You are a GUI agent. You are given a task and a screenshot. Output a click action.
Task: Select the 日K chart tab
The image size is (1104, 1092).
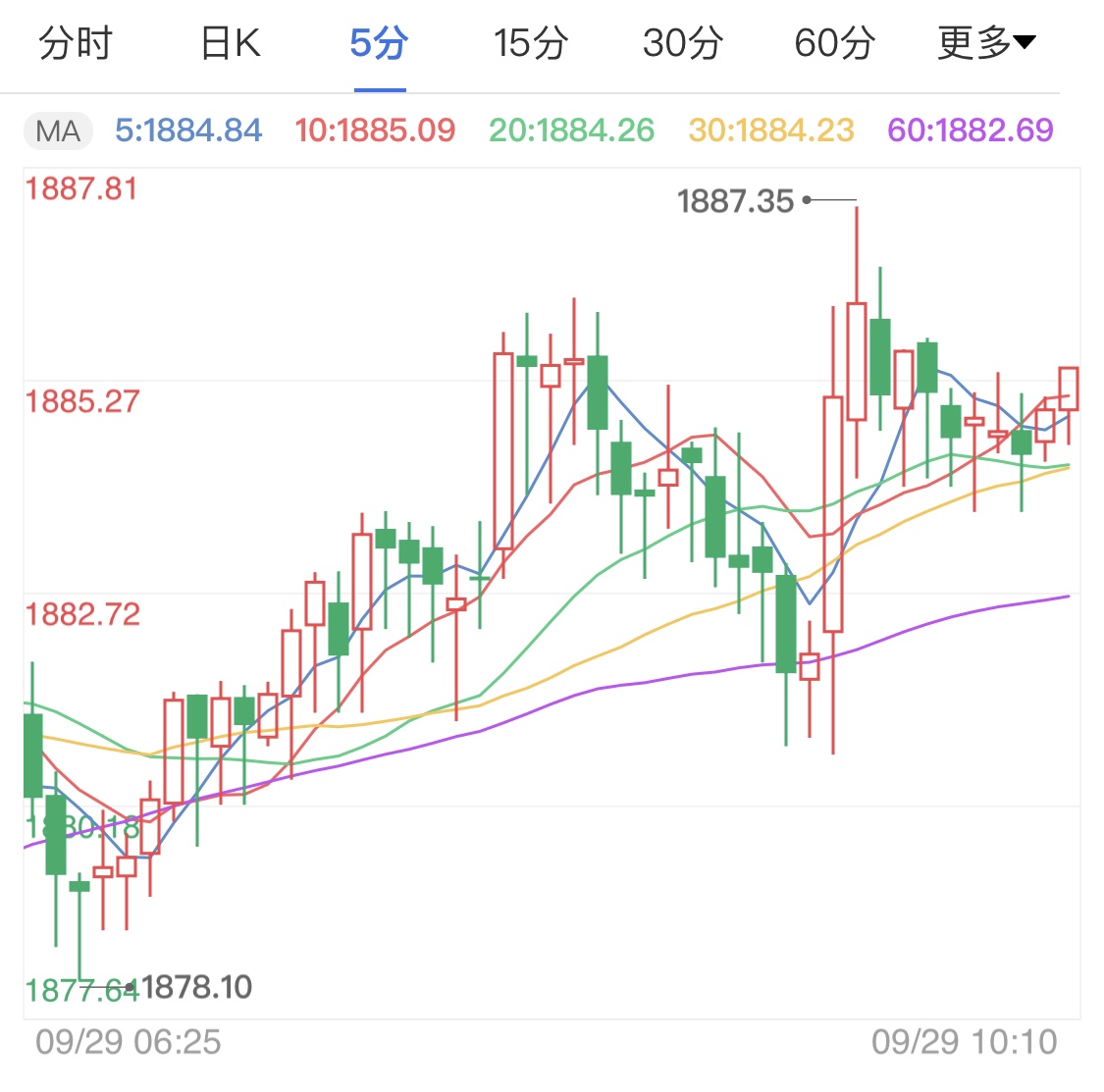click(x=230, y=44)
